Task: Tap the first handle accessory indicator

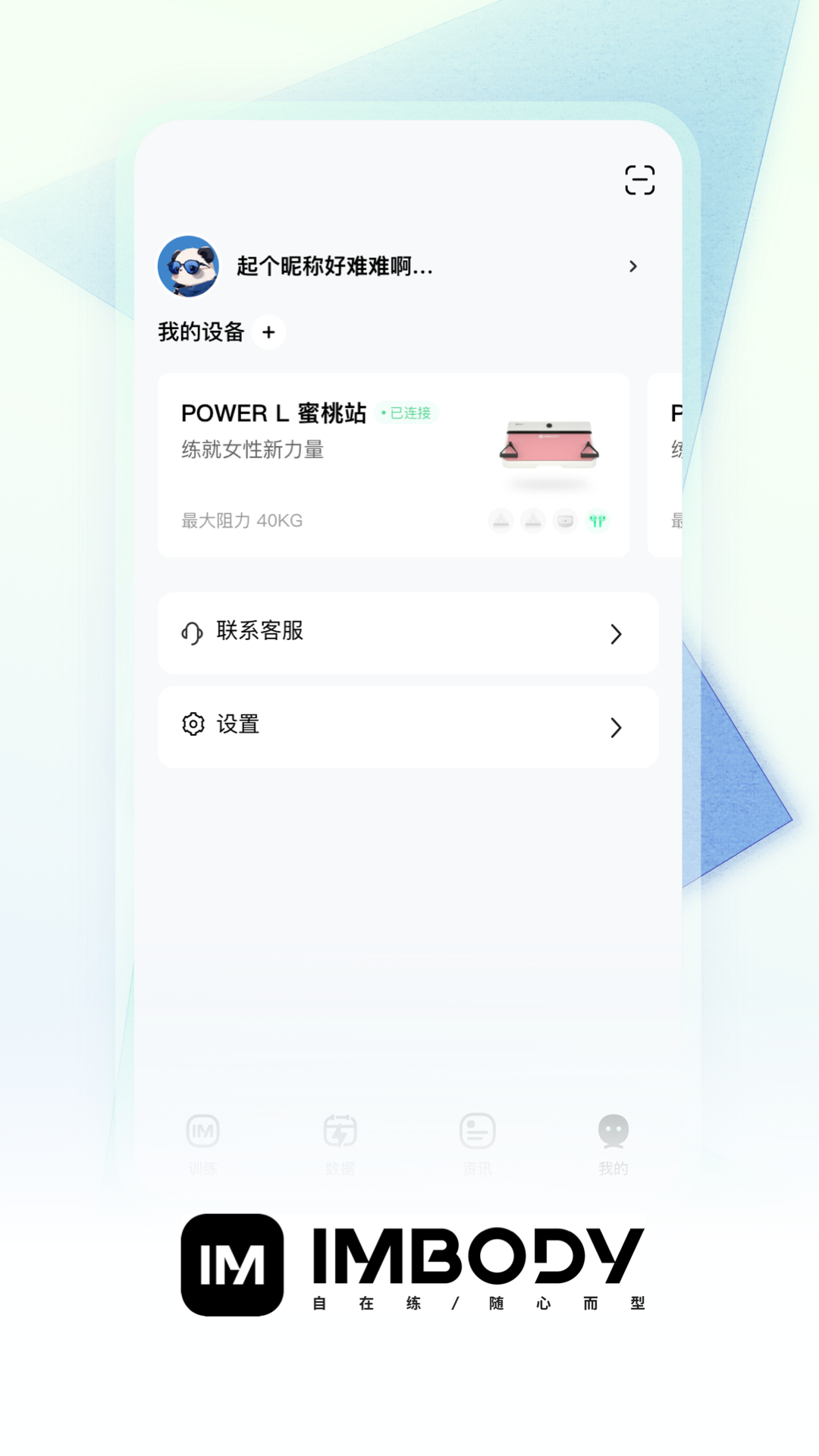Action: [500, 521]
